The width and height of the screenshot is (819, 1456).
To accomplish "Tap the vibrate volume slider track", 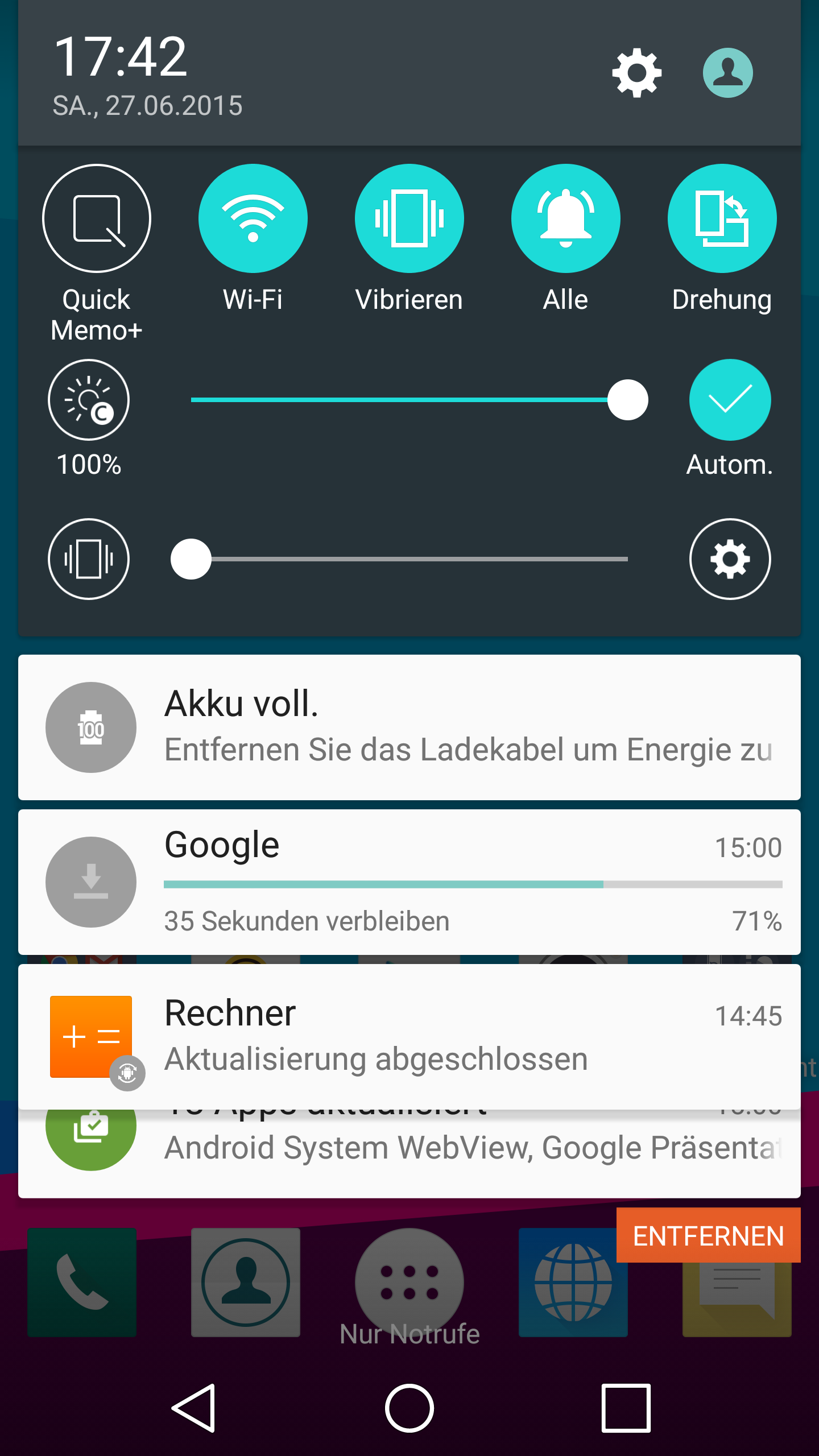I will click(x=409, y=559).
